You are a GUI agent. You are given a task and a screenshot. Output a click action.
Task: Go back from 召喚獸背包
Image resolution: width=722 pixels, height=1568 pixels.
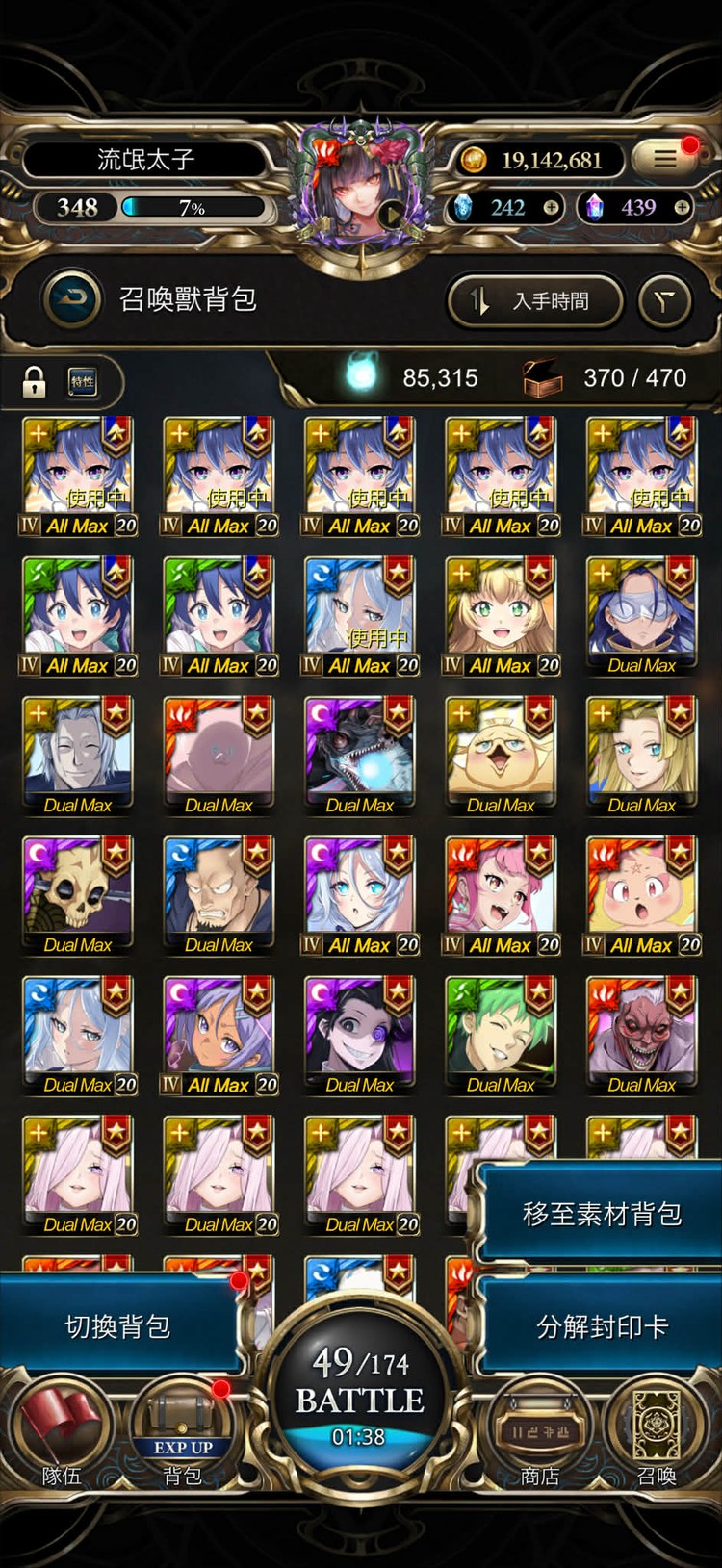click(x=72, y=299)
